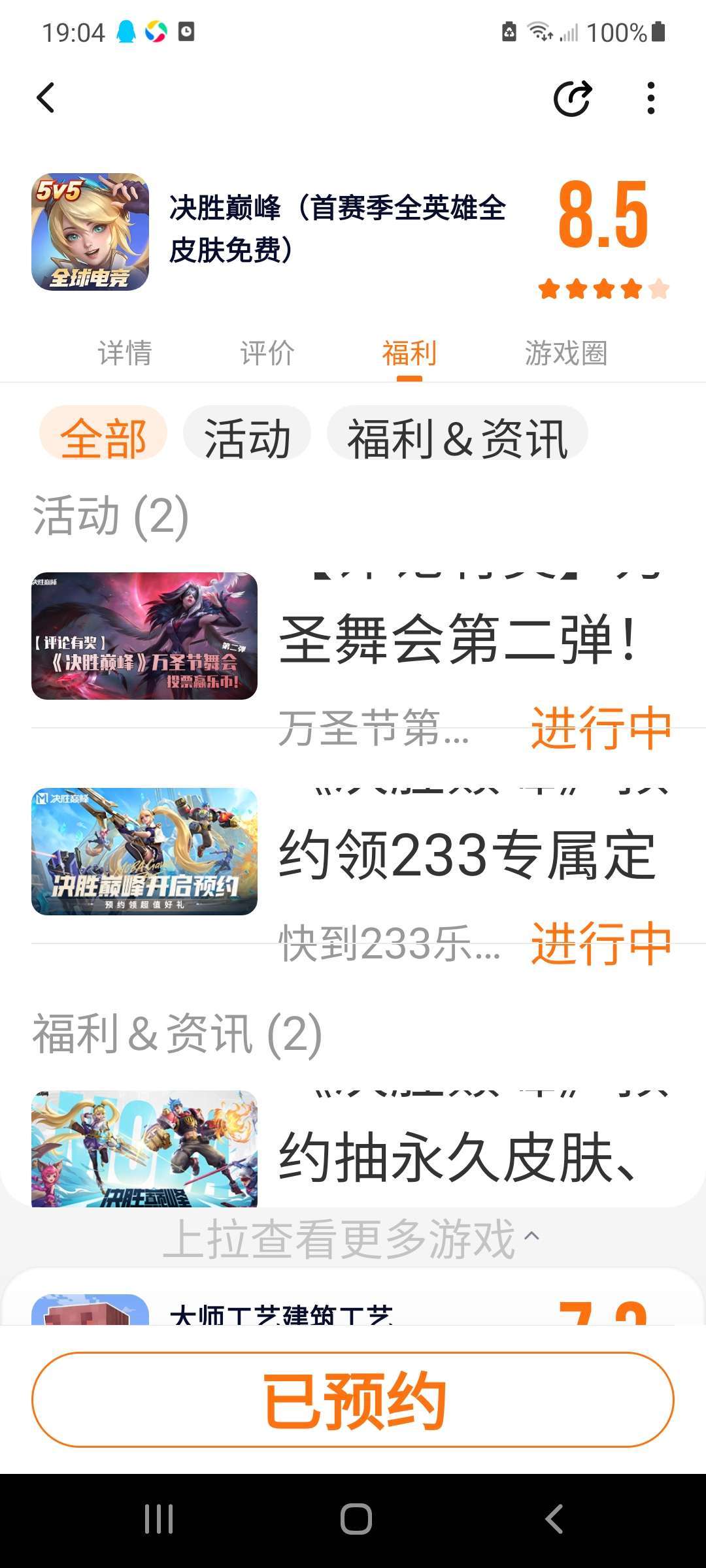Switch to the 详情 tab
Image resolution: width=706 pixels, height=1568 pixels.
(x=125, y=353)
